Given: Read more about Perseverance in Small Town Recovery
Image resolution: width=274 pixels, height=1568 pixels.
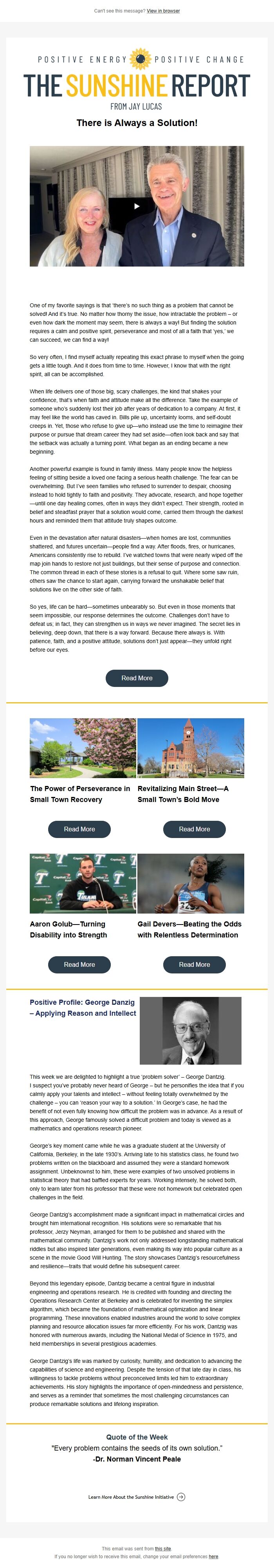Looking at the screenshot, I should click(x=79, y=829).
